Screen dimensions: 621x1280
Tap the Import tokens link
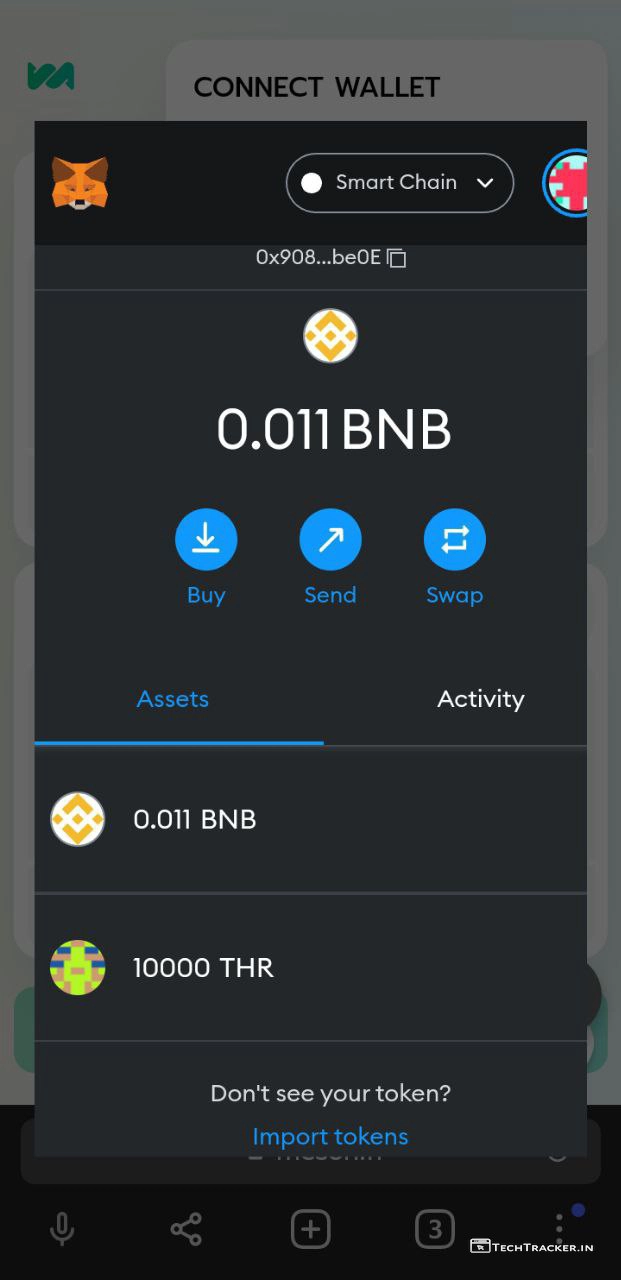[330, 1137]
